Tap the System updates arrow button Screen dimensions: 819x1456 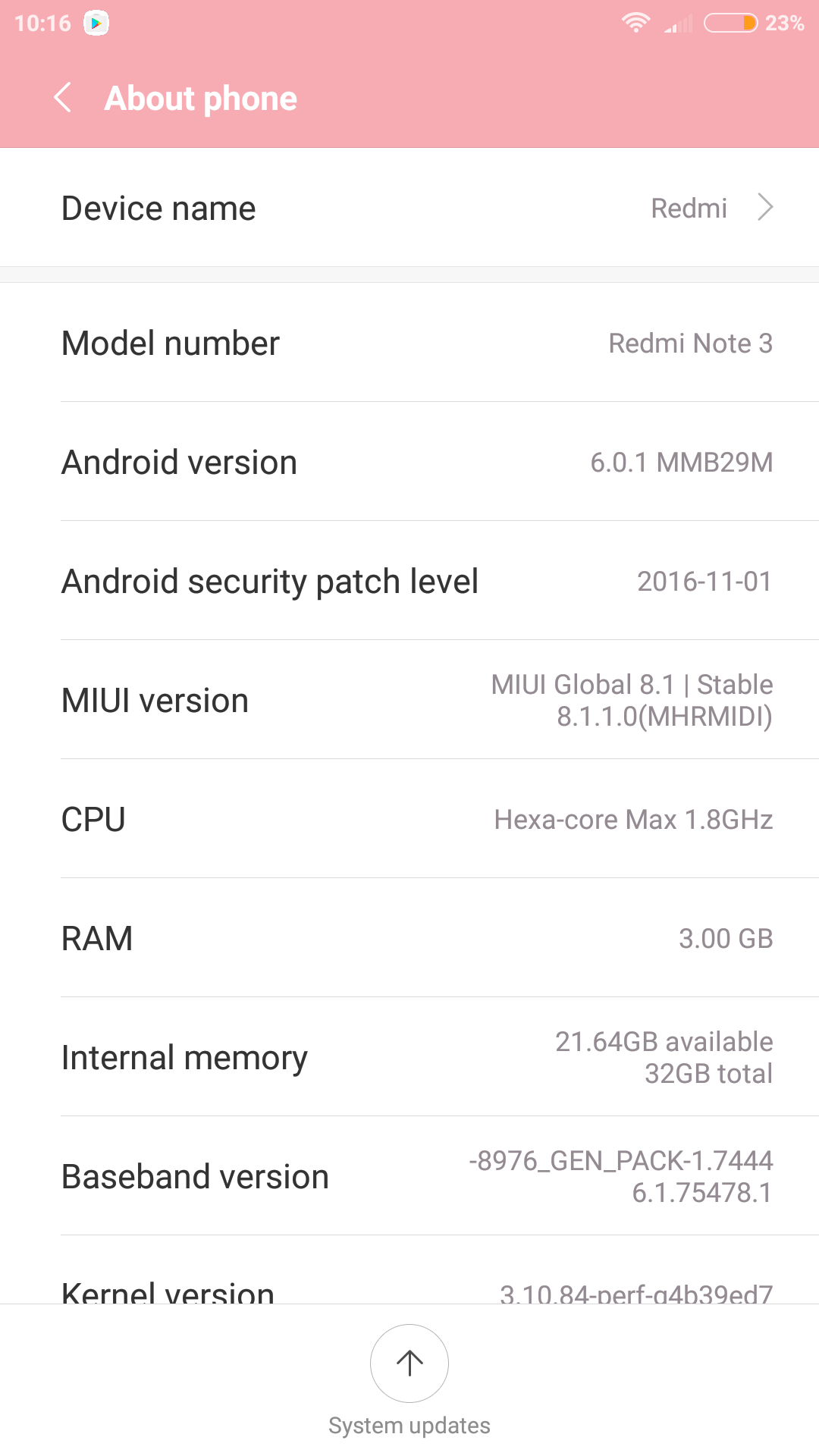409,1363
